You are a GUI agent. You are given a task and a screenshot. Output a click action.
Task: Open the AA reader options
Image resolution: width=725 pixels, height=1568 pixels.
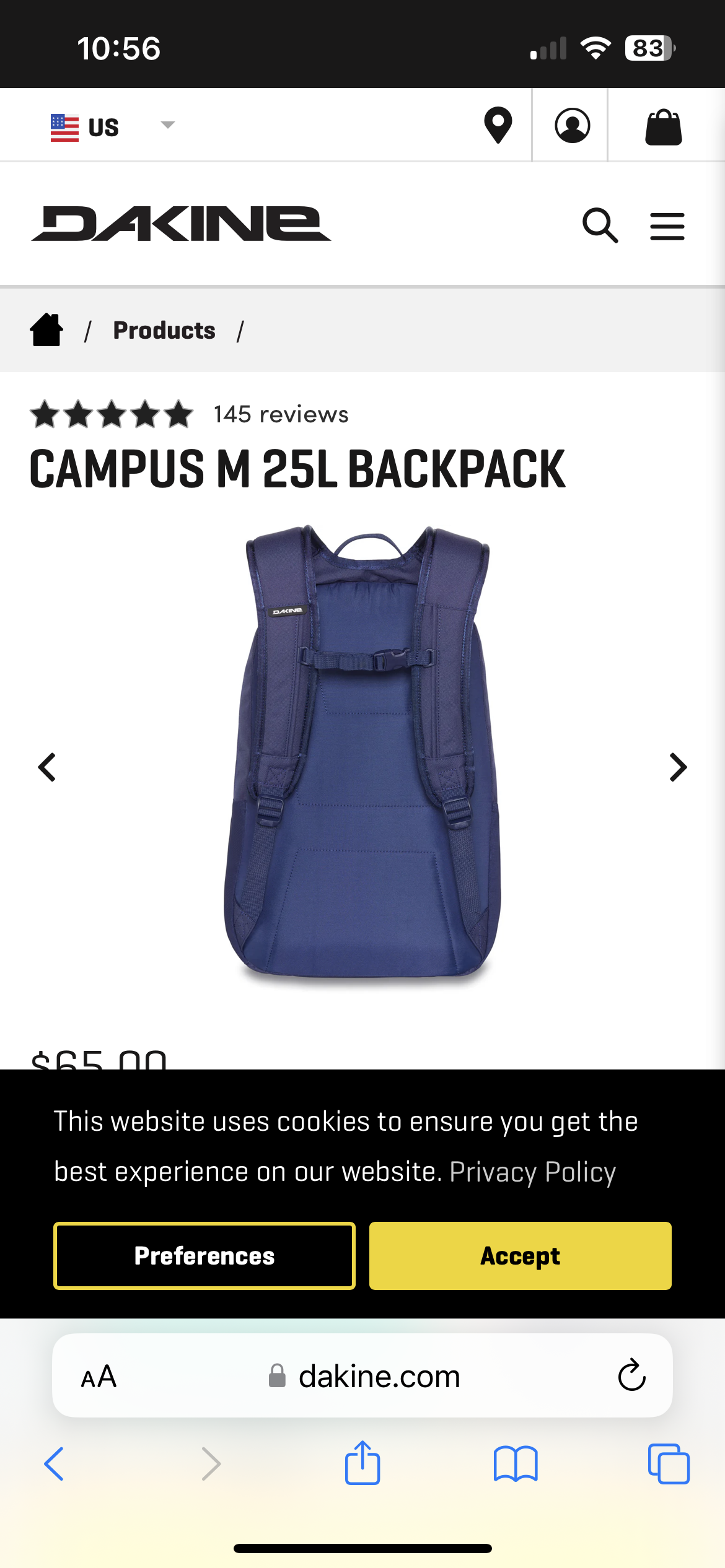click(x=99, y=1376)
